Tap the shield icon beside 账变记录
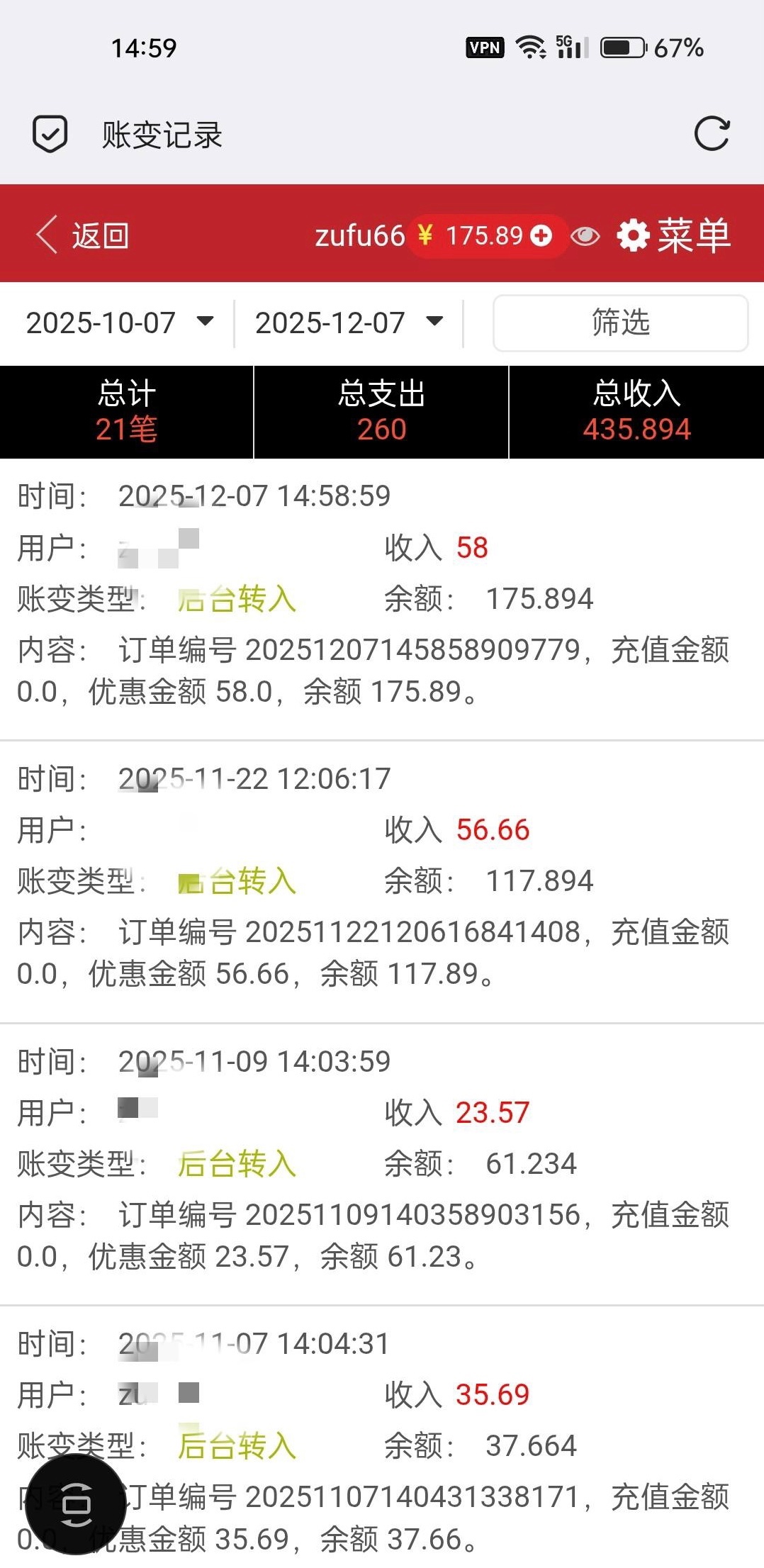Image resolution: width=764 pixels, height=1568 pixels. click(50, 134)
